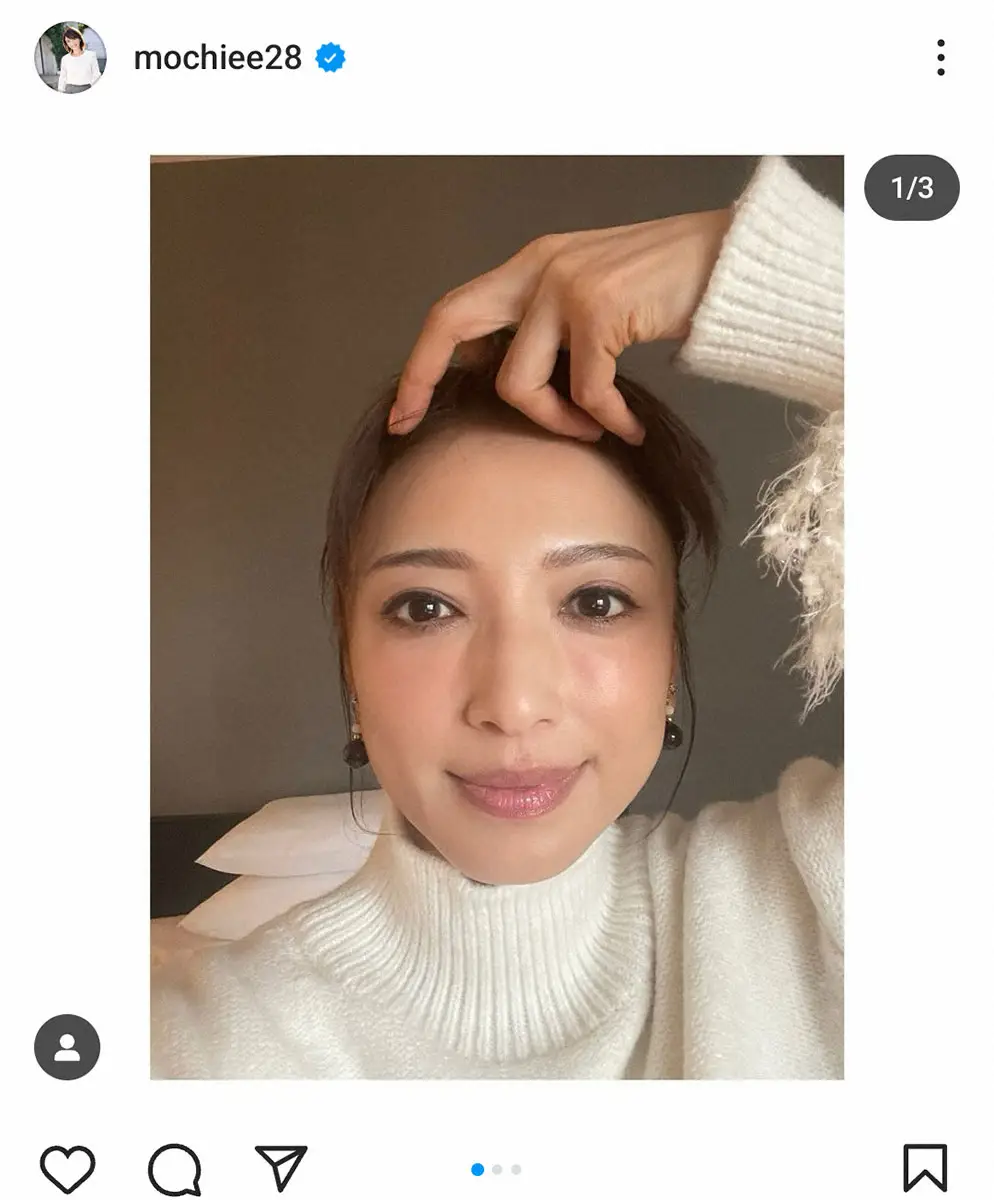Save this post with the bookmark icon
Image resolution: width=994 pixels, height=1200 pixels.
(x=924, y=1168)
